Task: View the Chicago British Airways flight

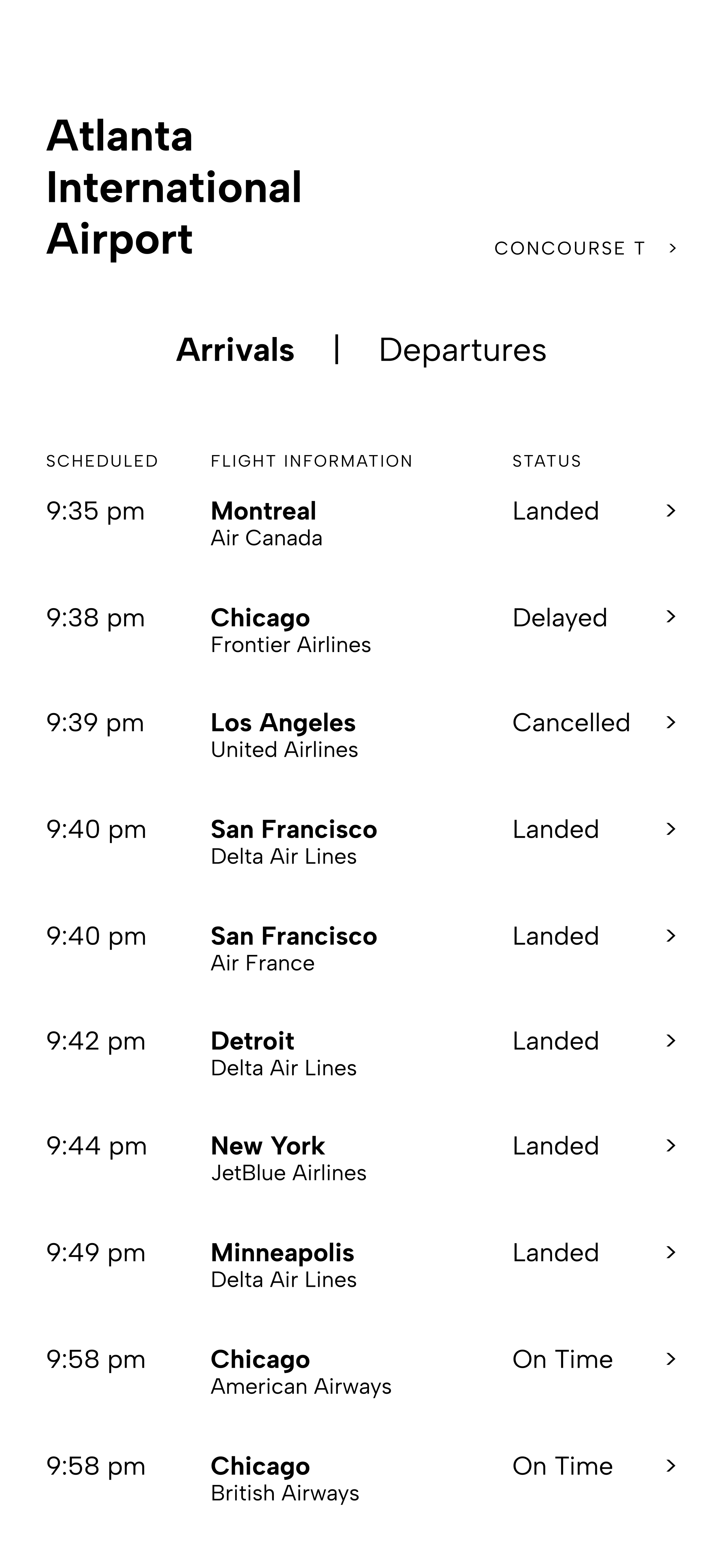Action: click(671, 1466)
